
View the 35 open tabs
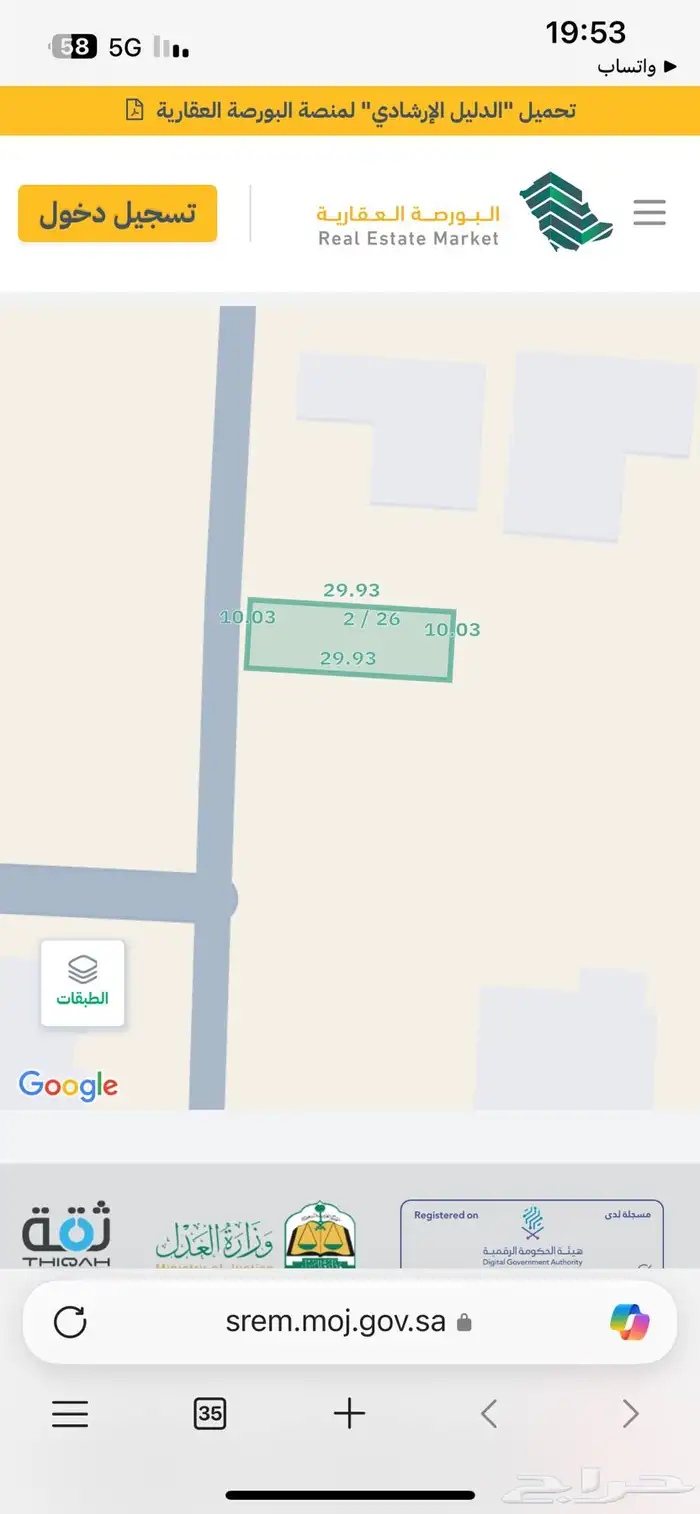pos(209,1413)
